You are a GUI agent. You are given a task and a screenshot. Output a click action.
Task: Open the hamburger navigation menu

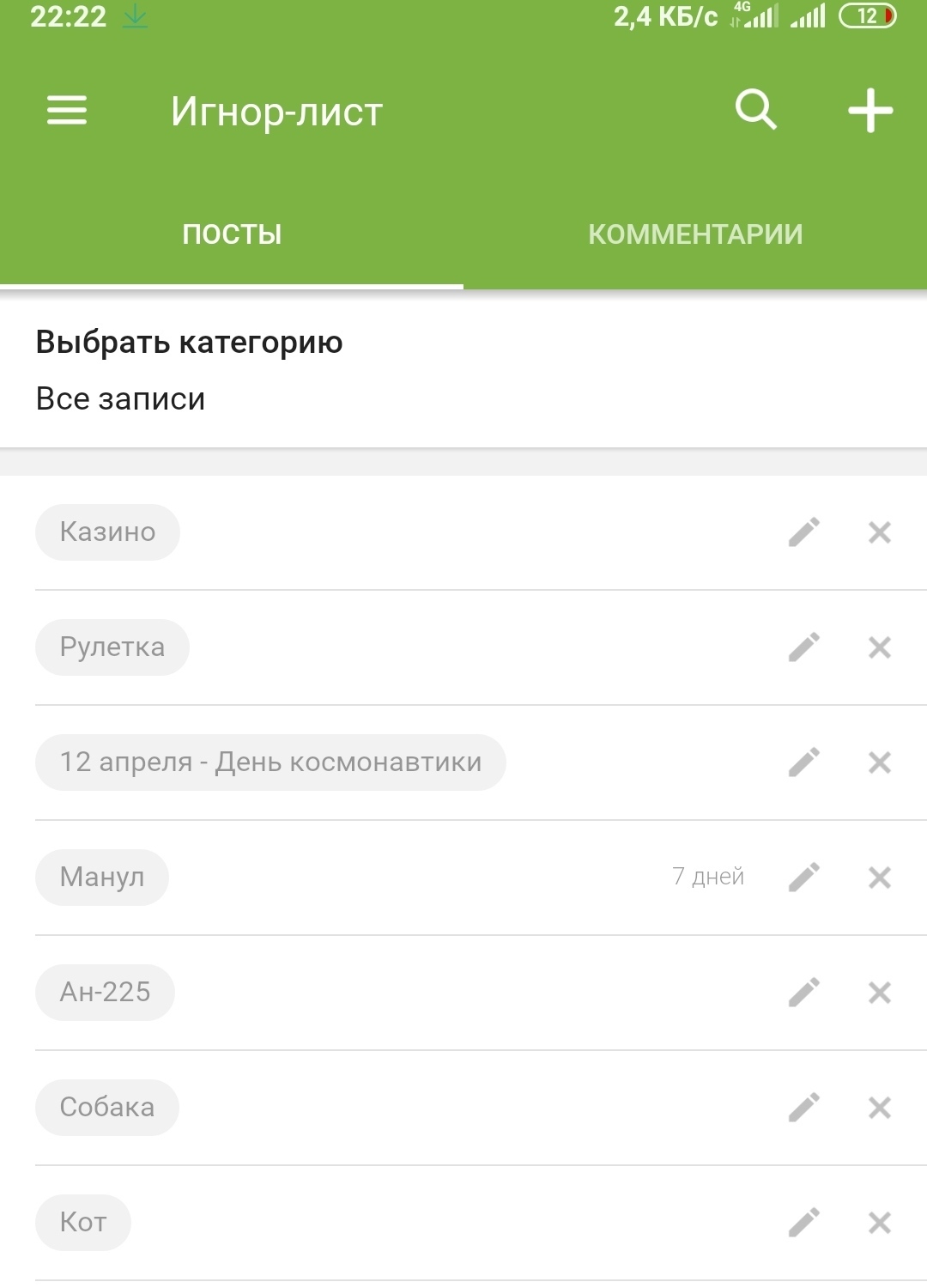(67, 111)
